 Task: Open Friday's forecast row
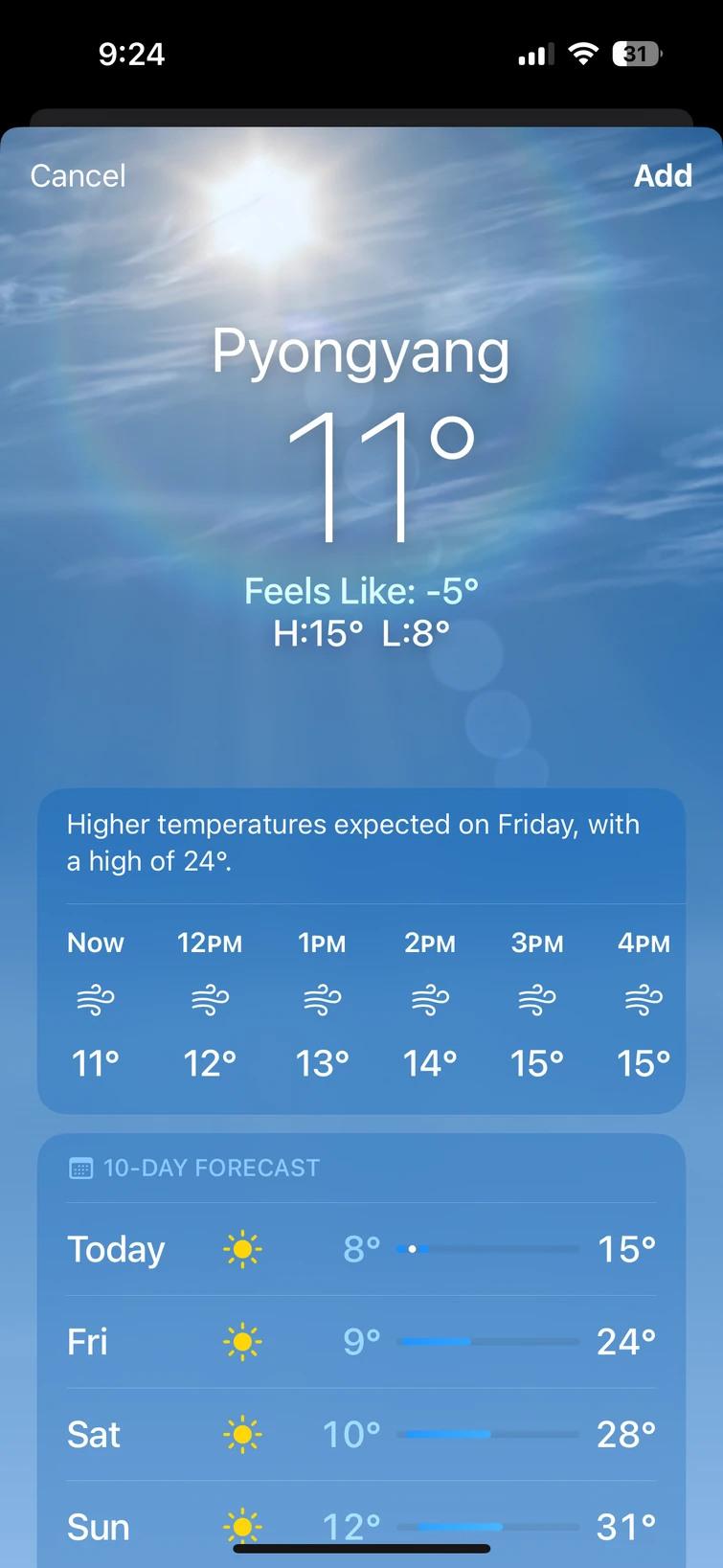(x=361, y=1341)
